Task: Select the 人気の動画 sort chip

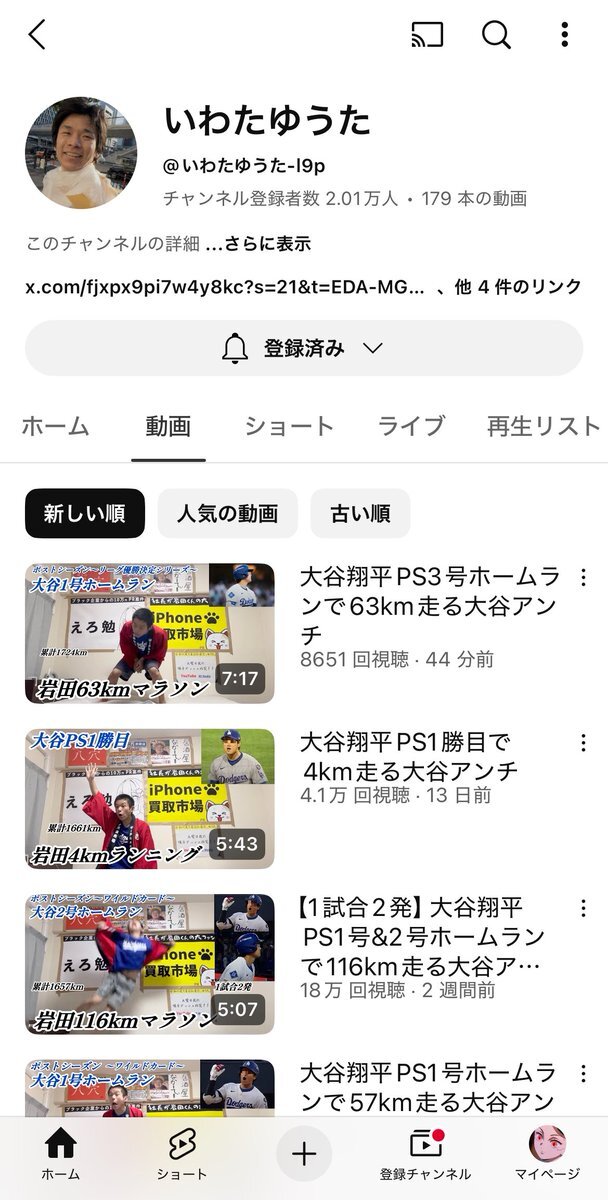Action: click(227, 514)
